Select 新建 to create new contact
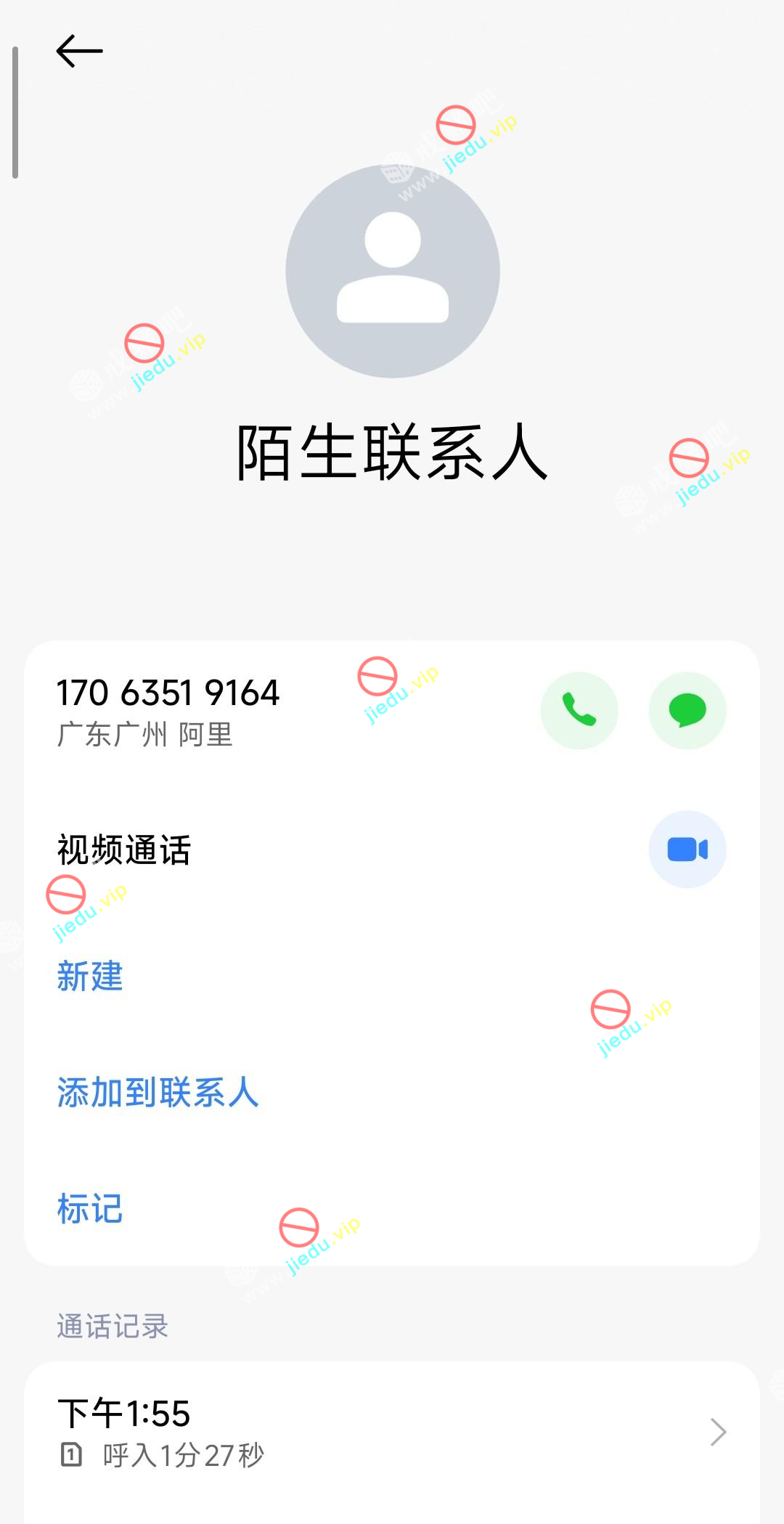Screen dimensions: 784x1524 (x=90, y=976)
